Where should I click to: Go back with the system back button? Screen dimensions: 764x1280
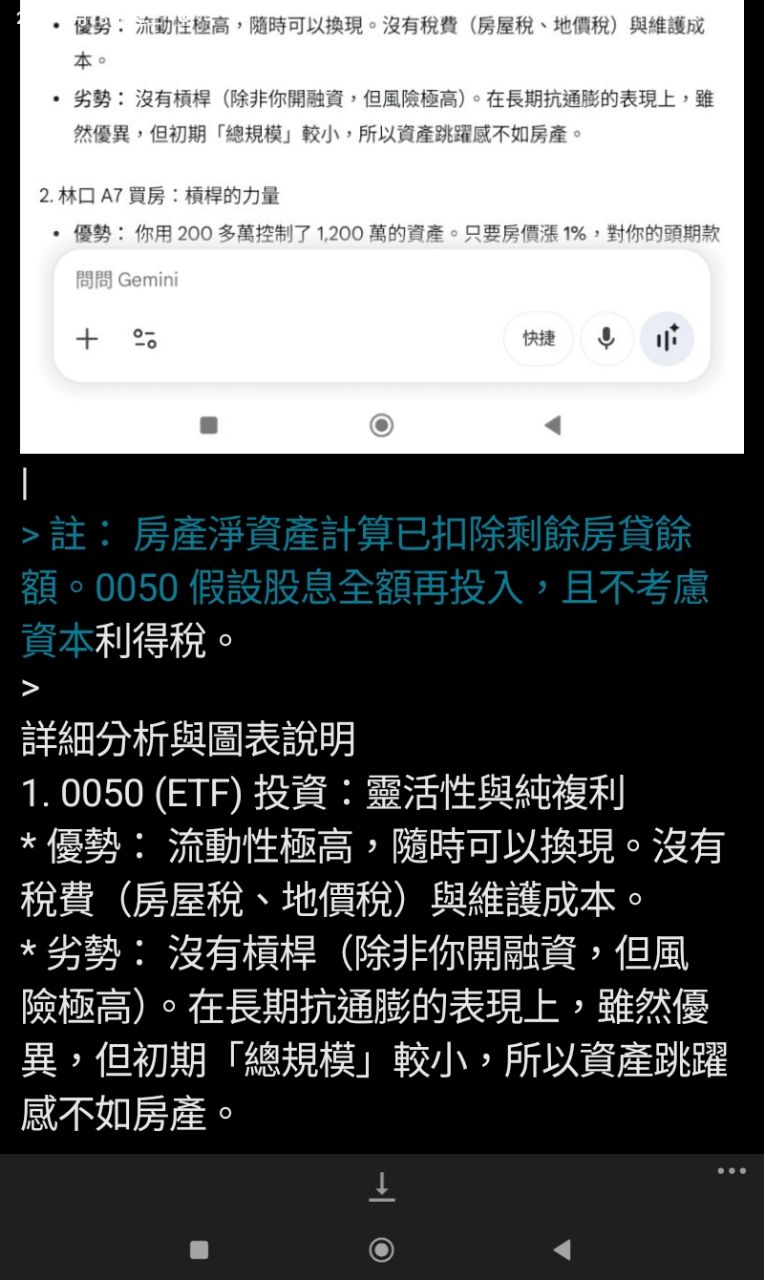562,1249
